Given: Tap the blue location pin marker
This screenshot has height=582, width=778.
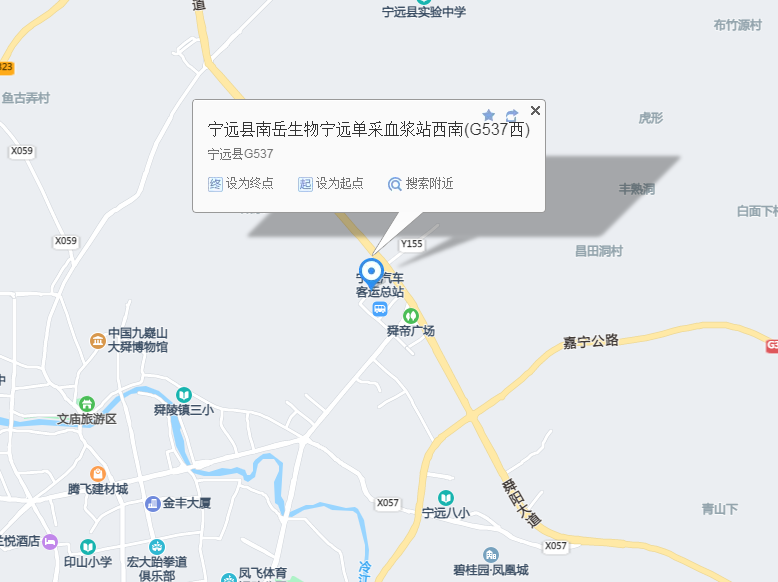Looking at the screenshot, I should [371, 272].
